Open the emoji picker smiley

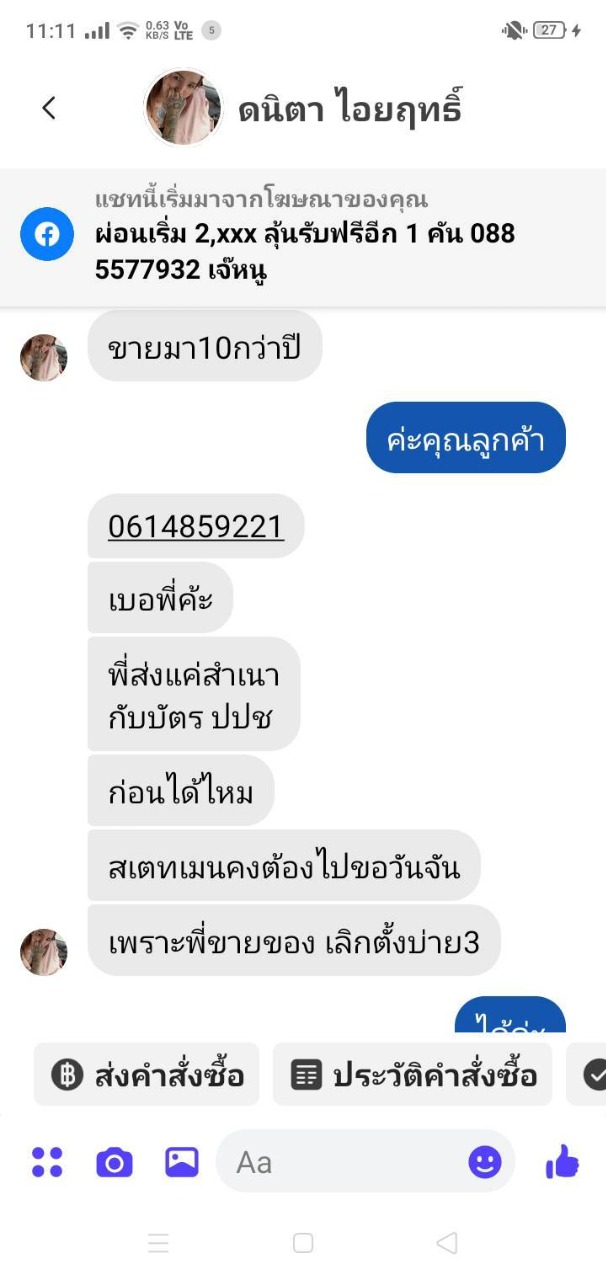coord(485,1162)
